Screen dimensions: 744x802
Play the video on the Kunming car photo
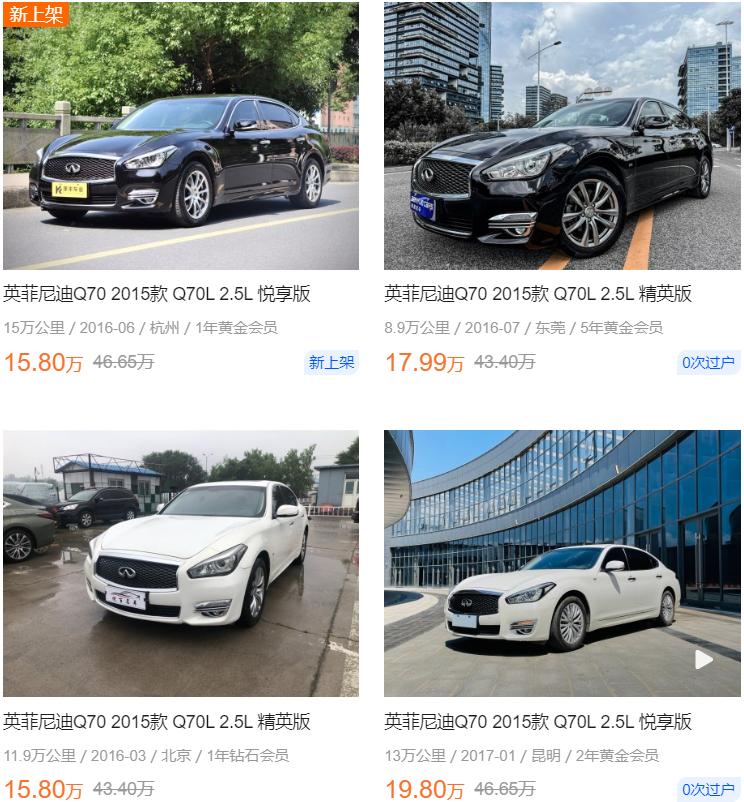point(704,659)
